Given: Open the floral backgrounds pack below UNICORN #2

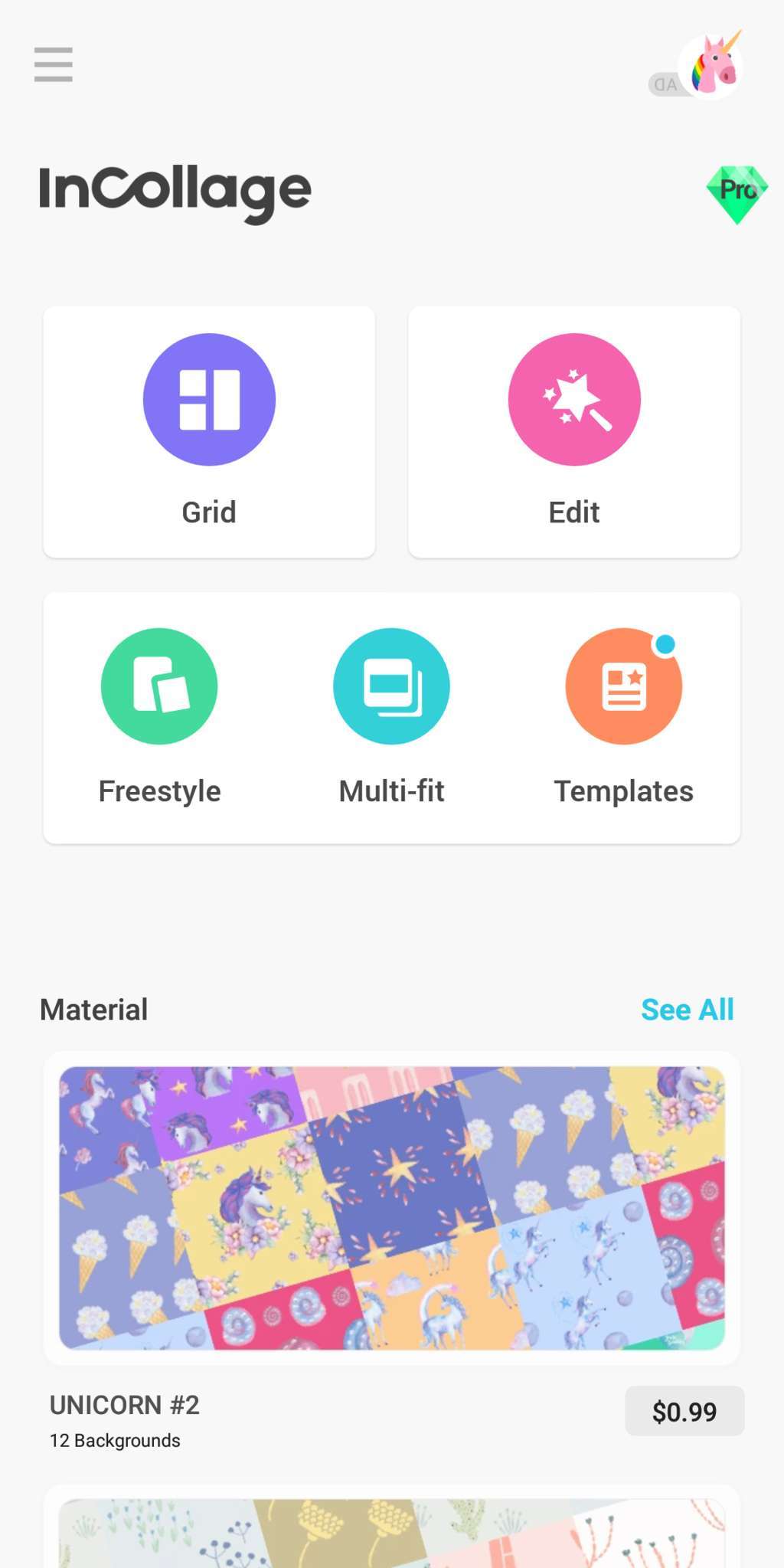Looking at the screenshot, I should [392, 1532].
